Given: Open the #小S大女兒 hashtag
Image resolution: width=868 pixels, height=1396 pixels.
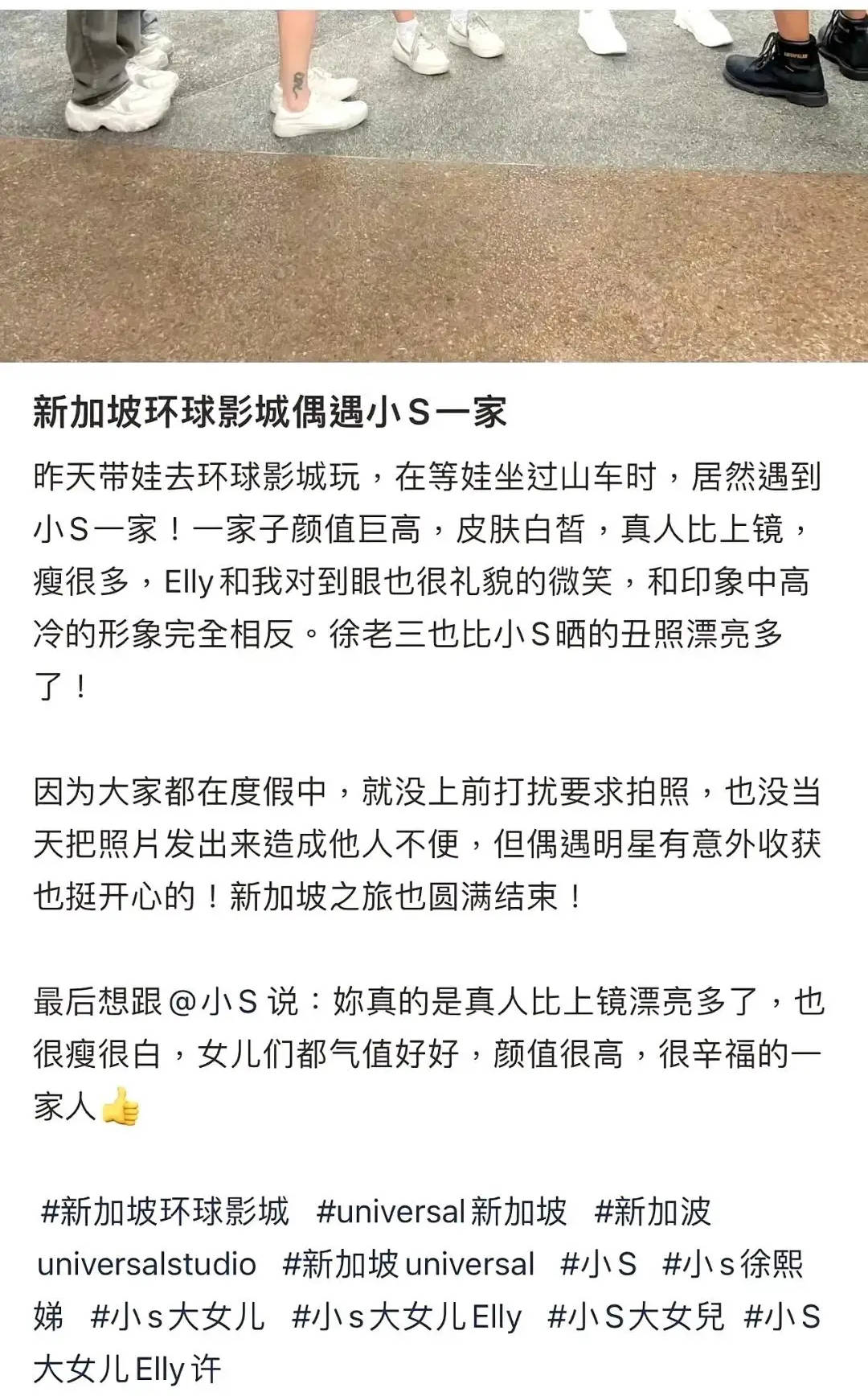Looking at the screenshot, I should point(635,1317).
